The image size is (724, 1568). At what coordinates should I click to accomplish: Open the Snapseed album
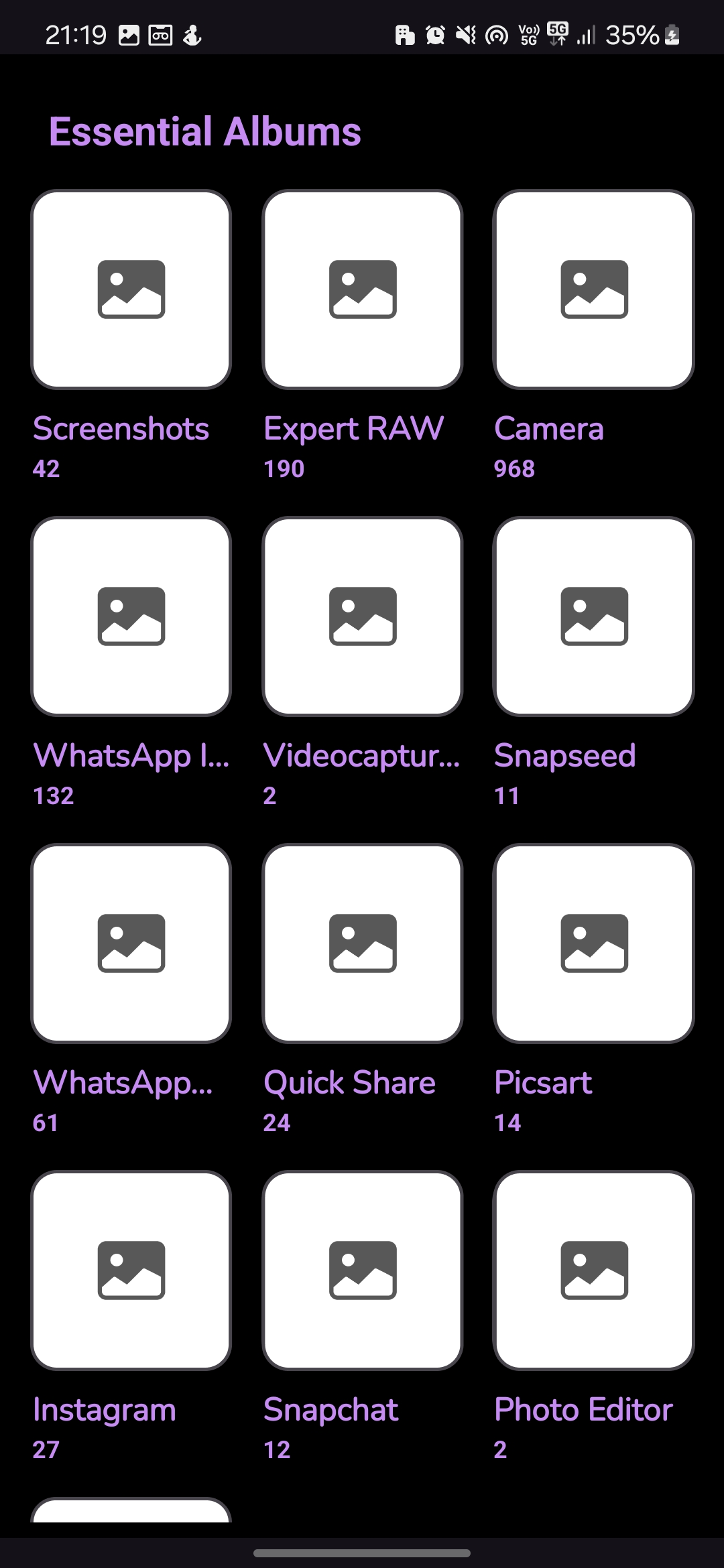coord(594,616)
